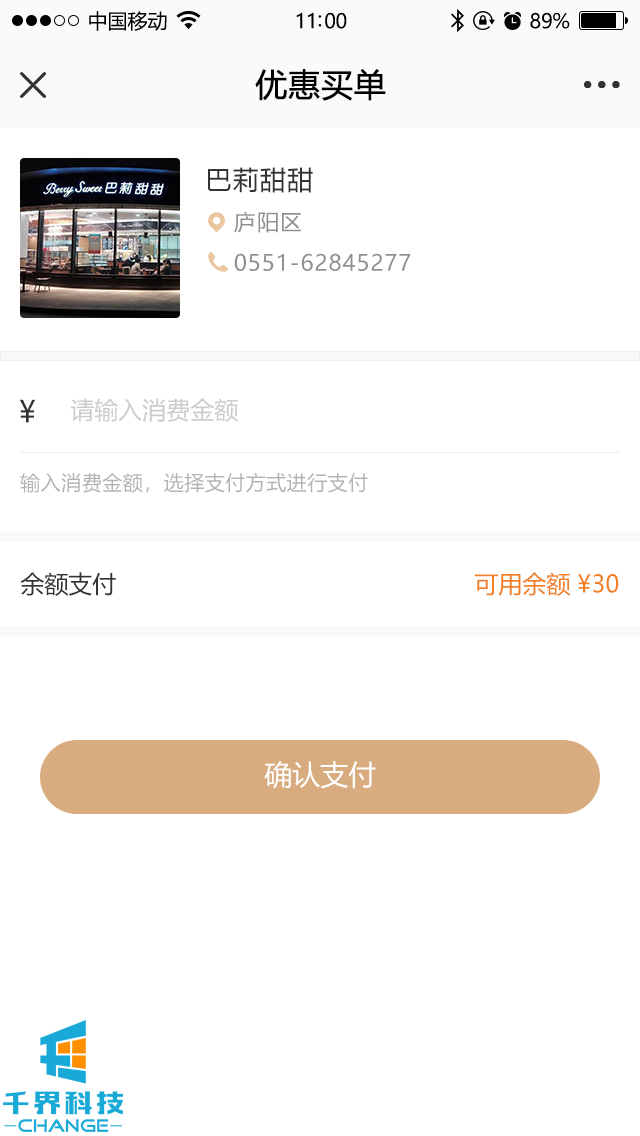The height and width of the screenshot is (1136, 640).
Task: Open the three-dot overflow menu
Action: (601, 85)
